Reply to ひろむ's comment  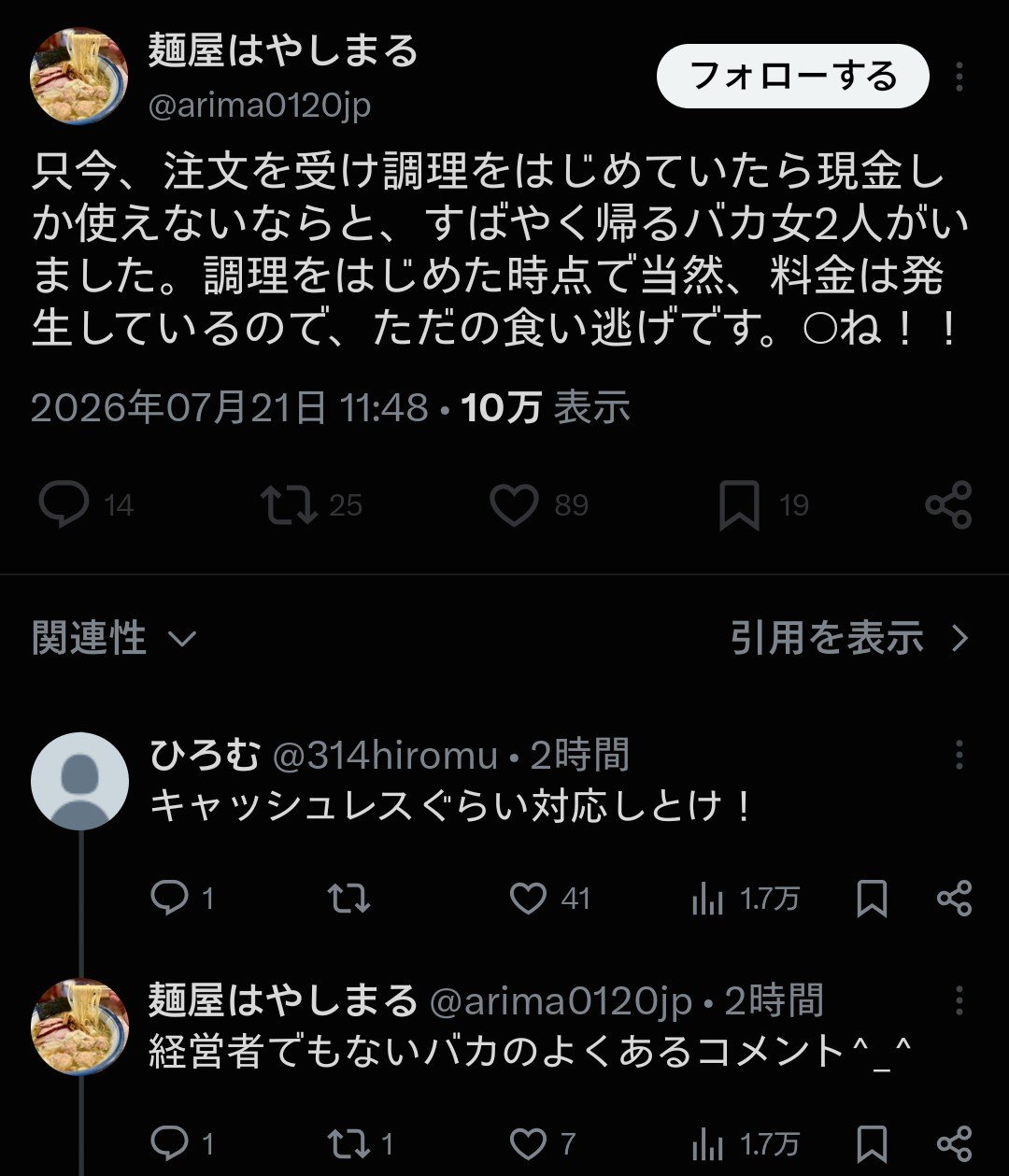coord(183,899)
